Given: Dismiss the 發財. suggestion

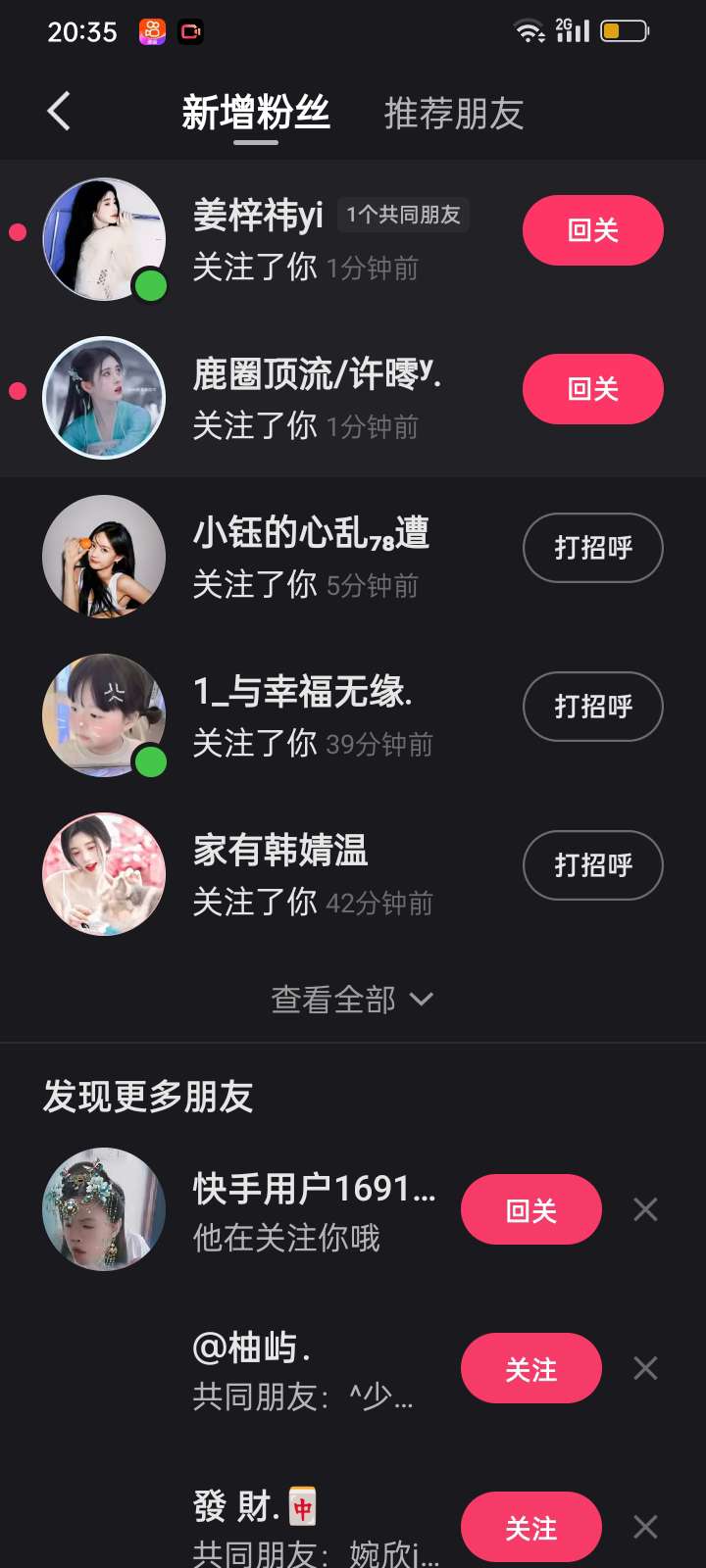Looking at the screenshot, I should coord(645,1527).
